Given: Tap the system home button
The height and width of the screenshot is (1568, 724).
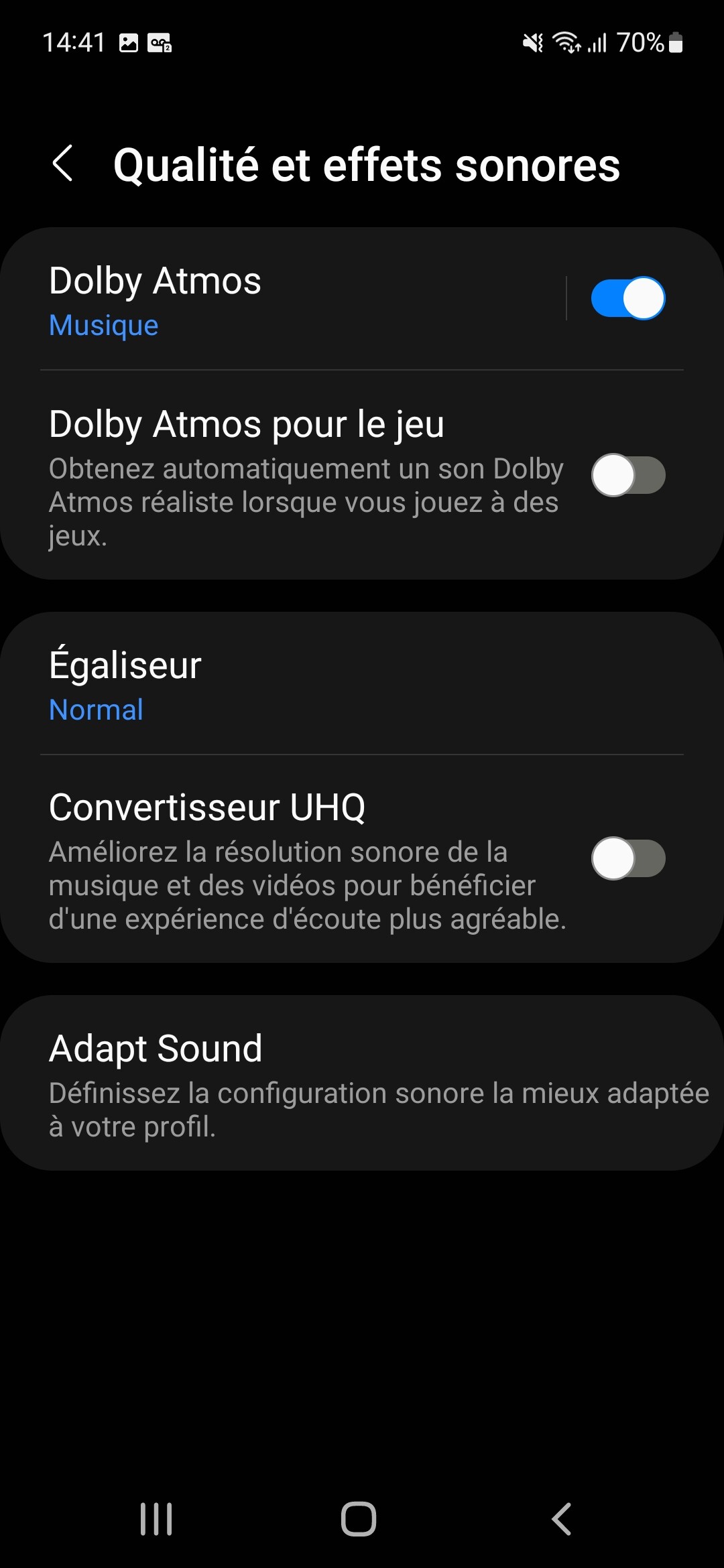Looking at the screenshot, I should click(x=359, y=1519).
